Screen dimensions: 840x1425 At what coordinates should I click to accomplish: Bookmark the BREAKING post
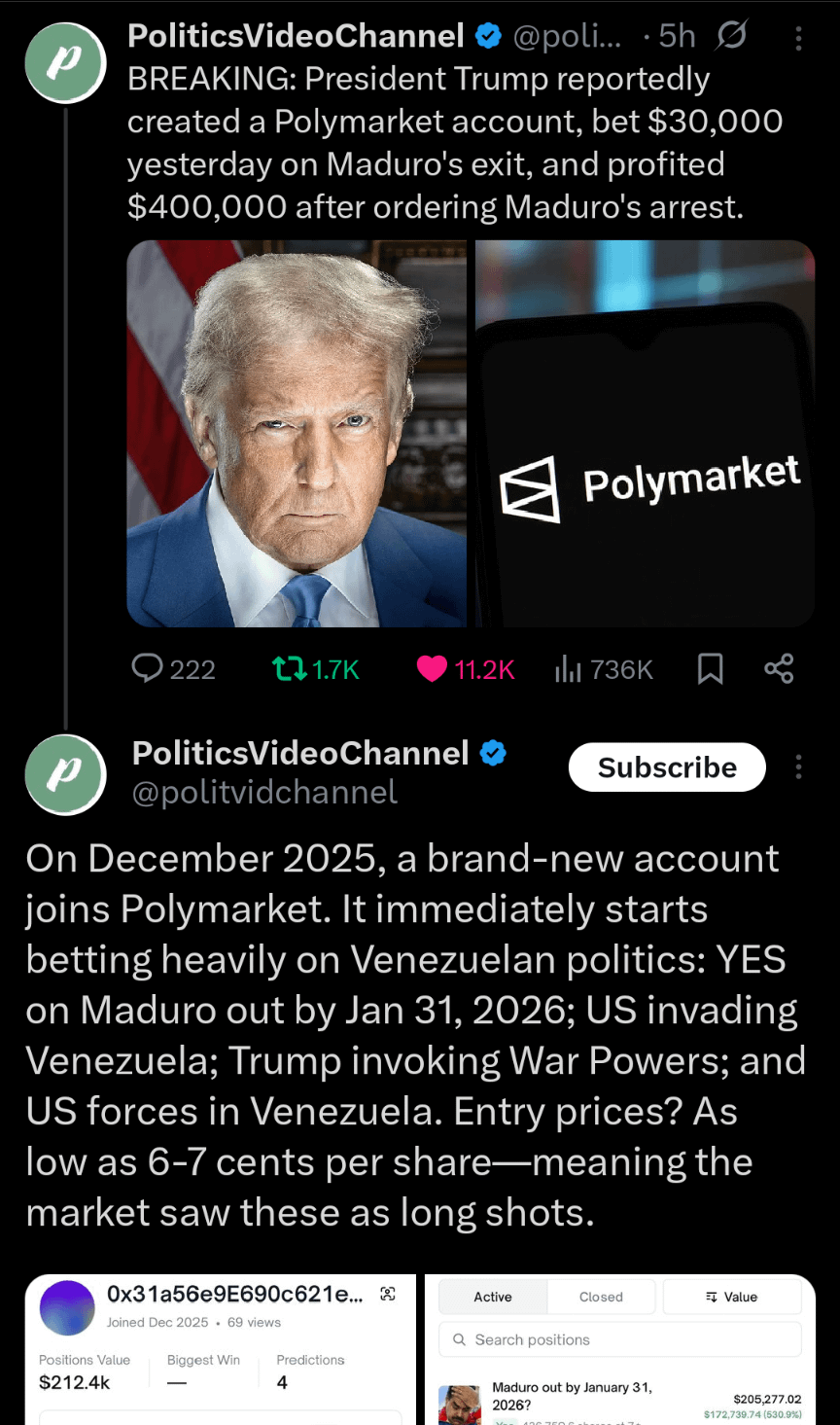(711, 668)
